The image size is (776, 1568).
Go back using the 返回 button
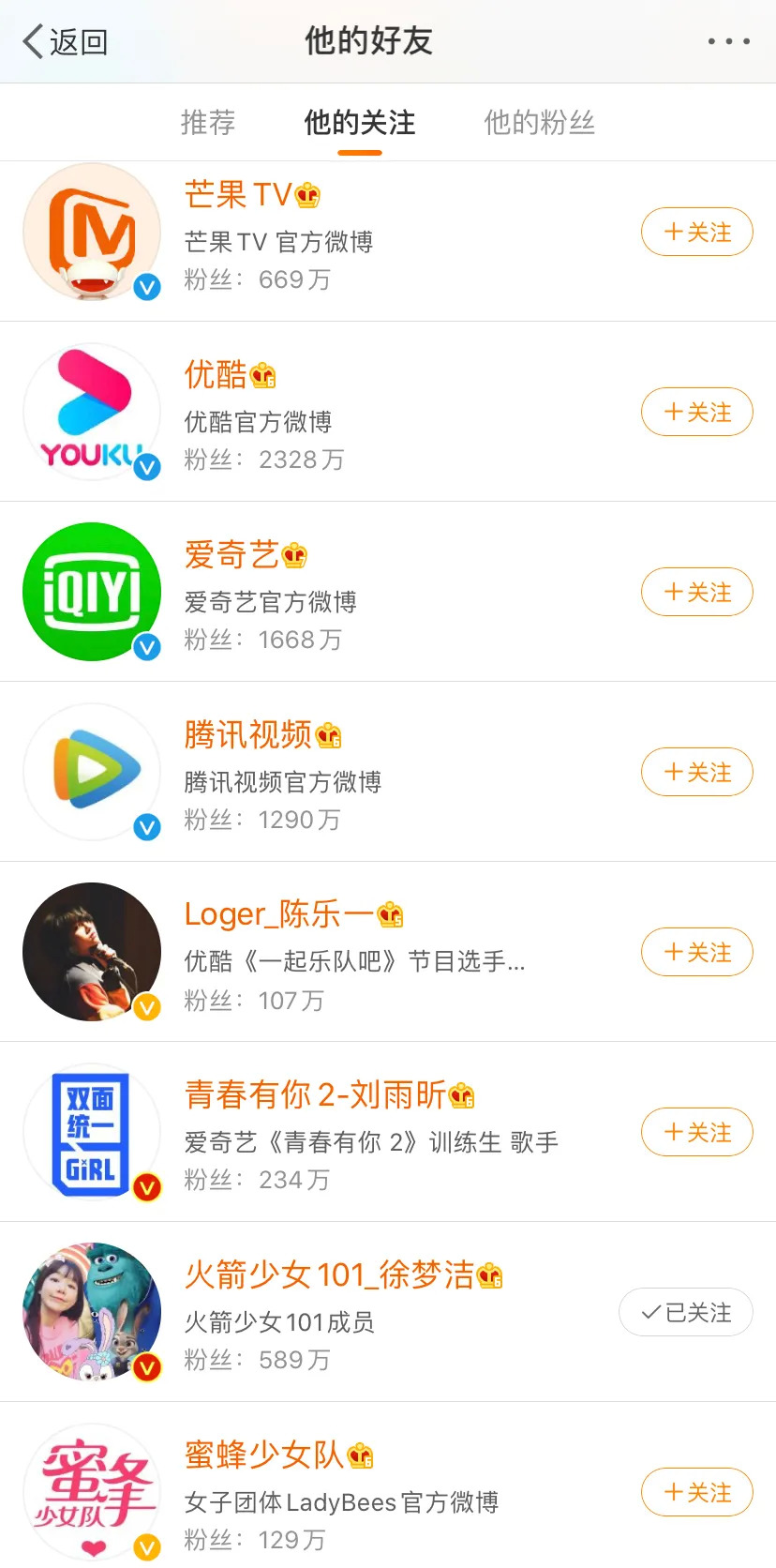(66, 42)
